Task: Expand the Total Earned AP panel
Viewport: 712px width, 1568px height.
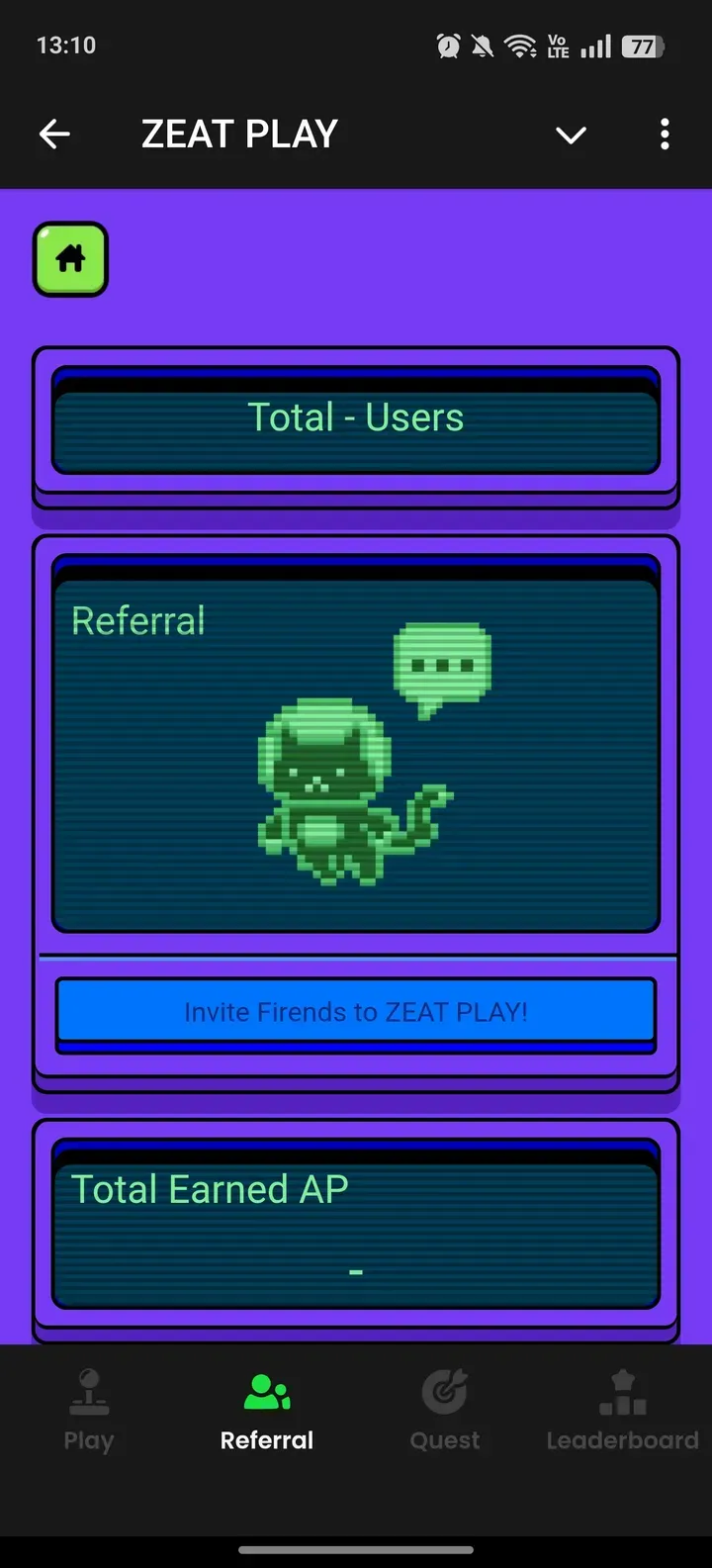Action: 355,1227
